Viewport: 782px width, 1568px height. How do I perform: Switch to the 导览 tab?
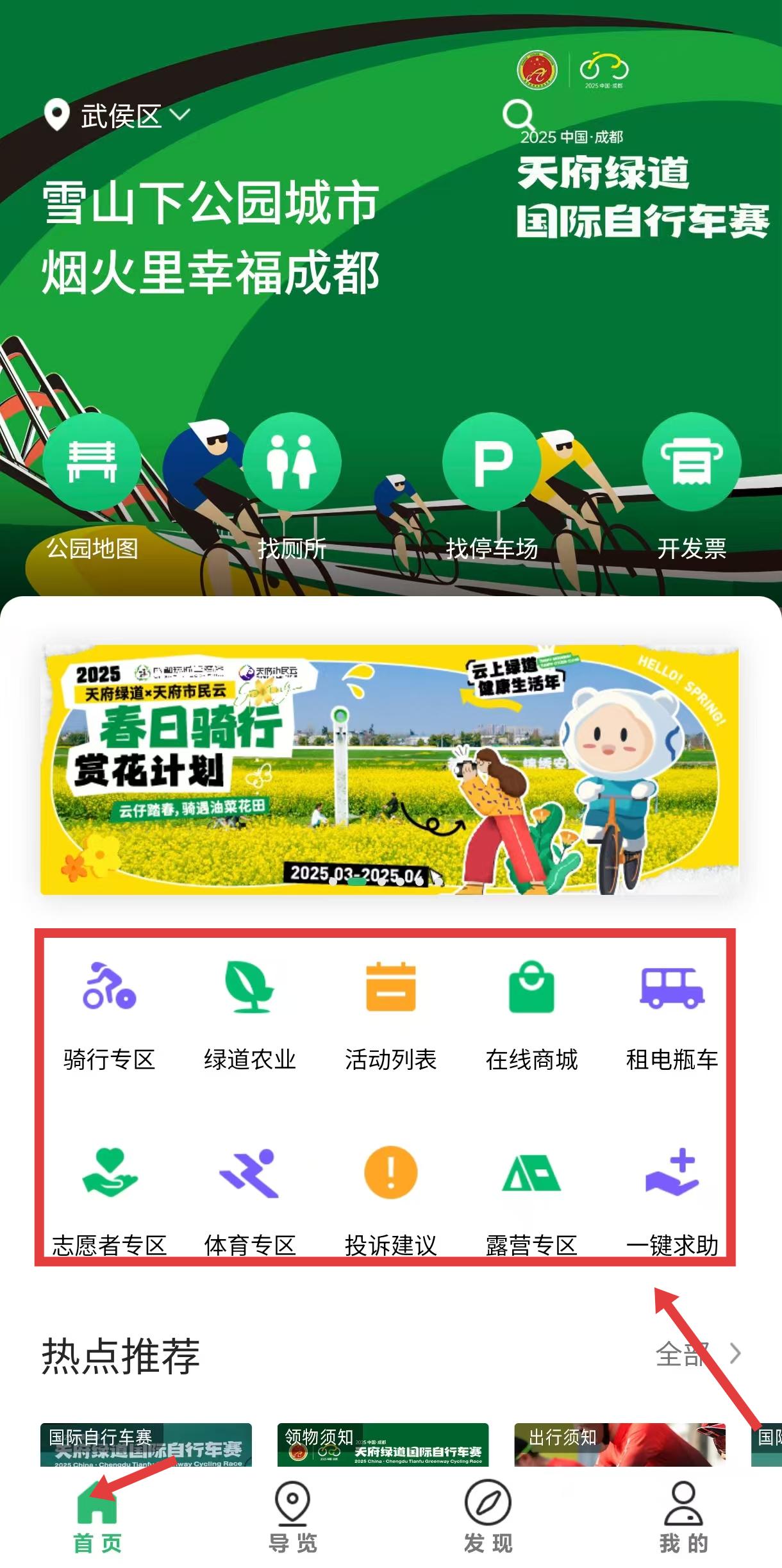coord(293,1517)
